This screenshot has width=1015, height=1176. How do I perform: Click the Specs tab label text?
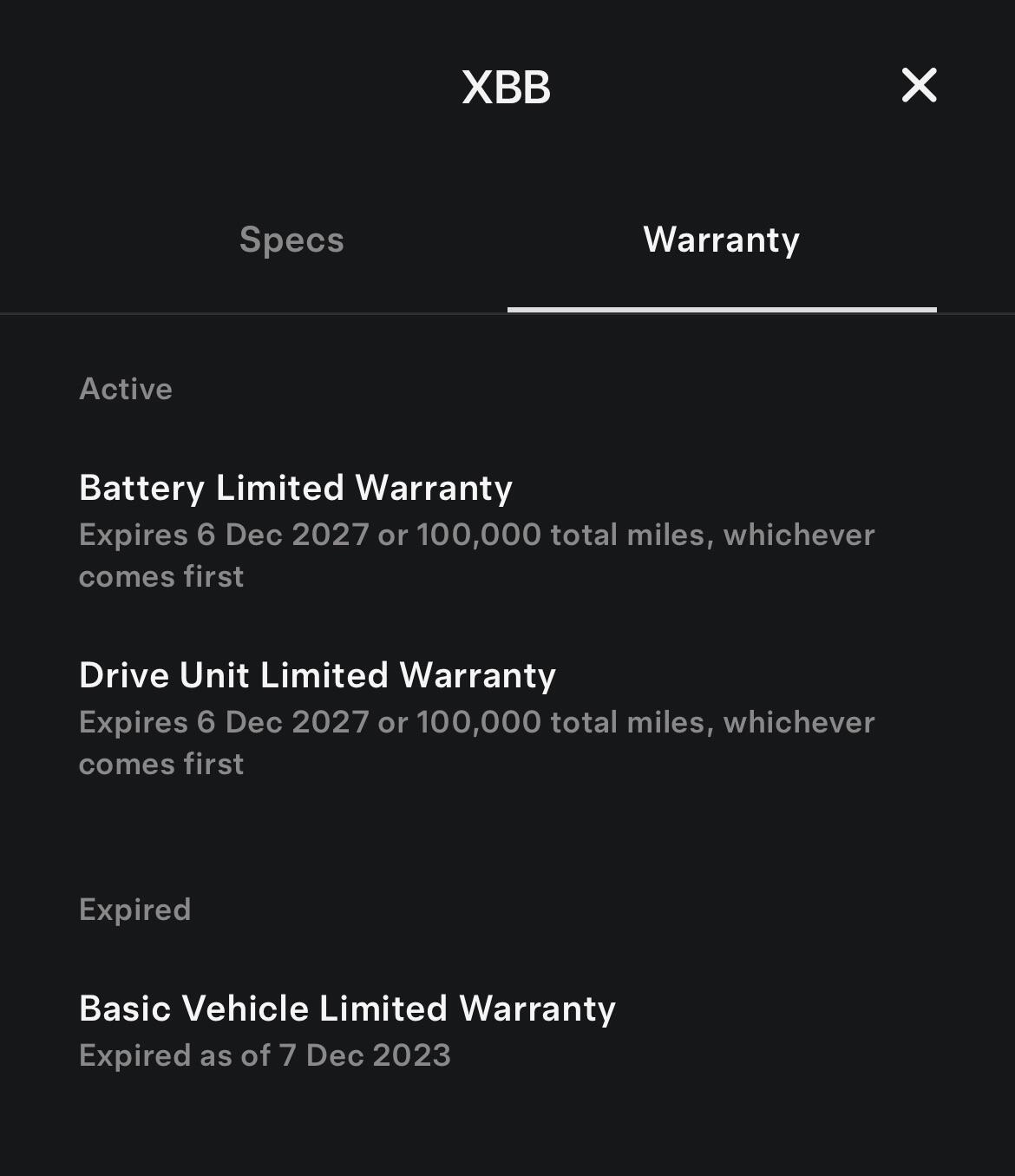[x=291, y=240]
